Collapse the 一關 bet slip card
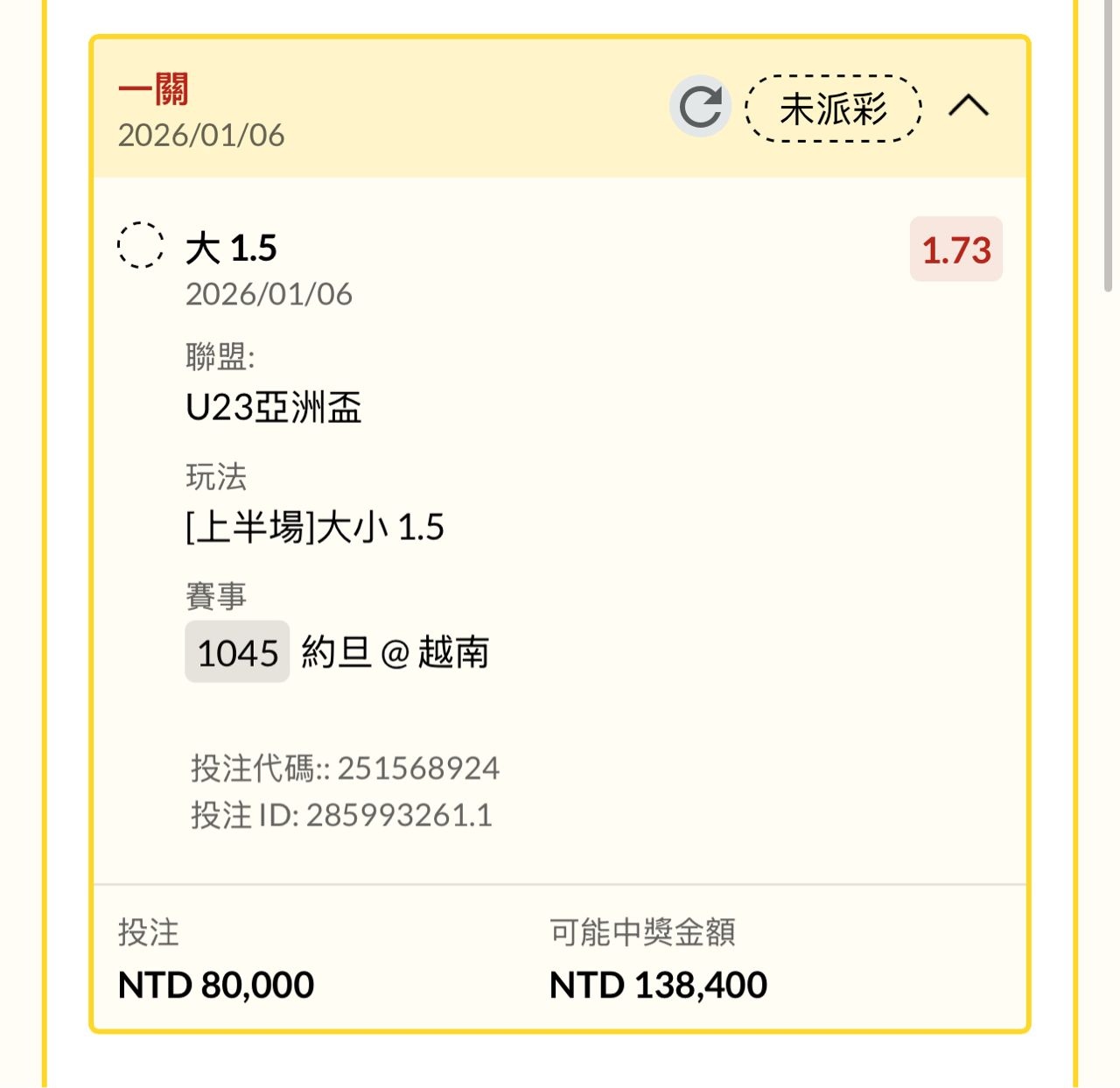1120x1088 pixels. (x=969, y=107)
